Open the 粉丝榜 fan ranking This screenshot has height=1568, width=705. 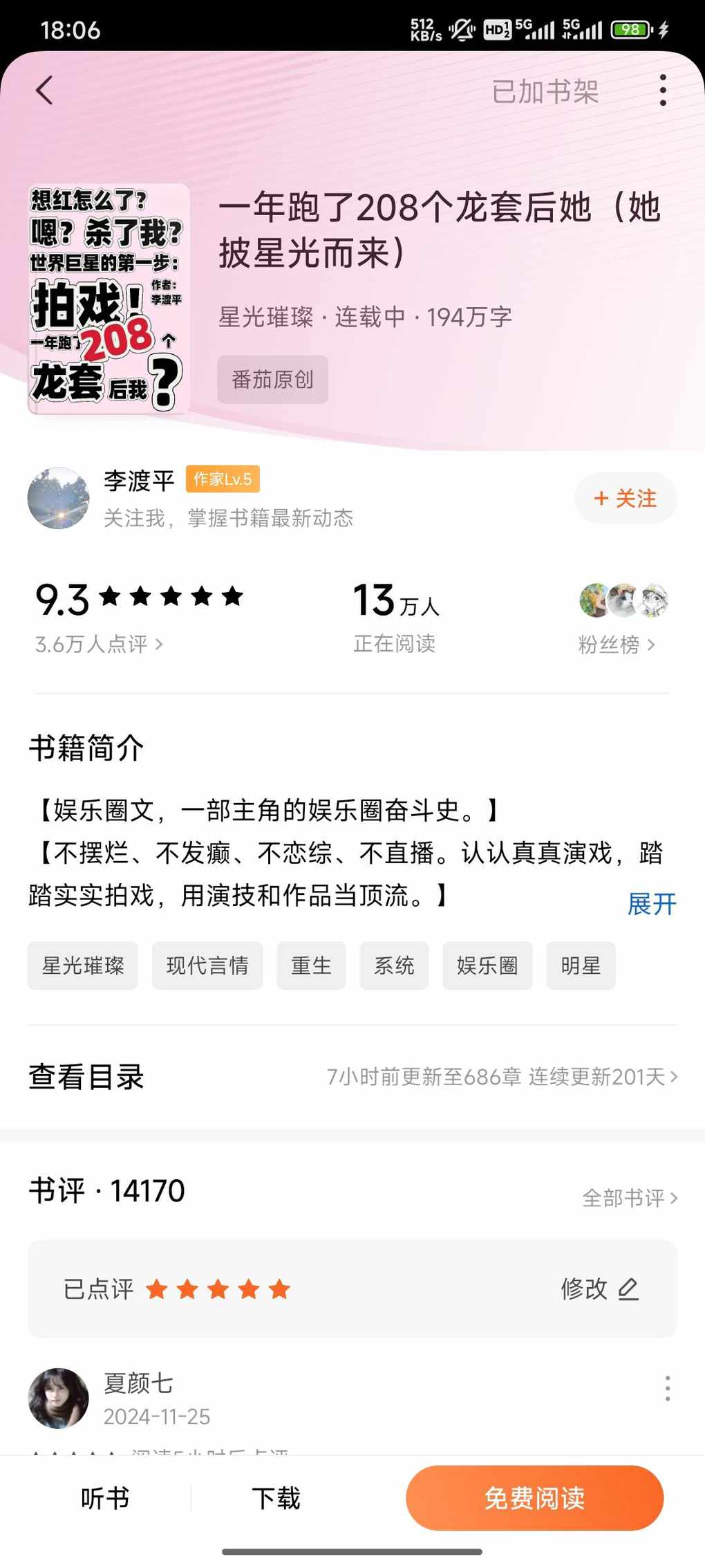616,644
